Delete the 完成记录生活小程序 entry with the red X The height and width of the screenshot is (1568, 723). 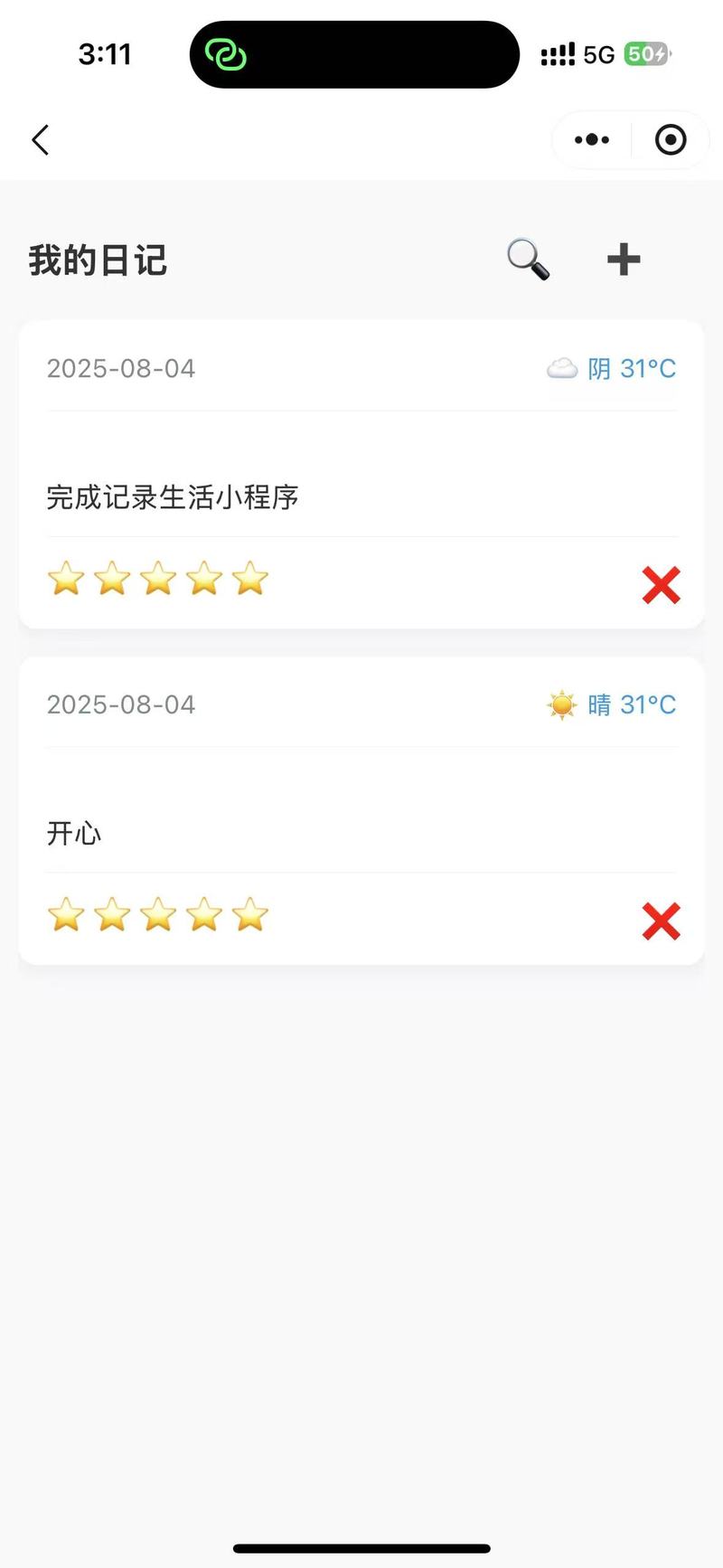662,585
